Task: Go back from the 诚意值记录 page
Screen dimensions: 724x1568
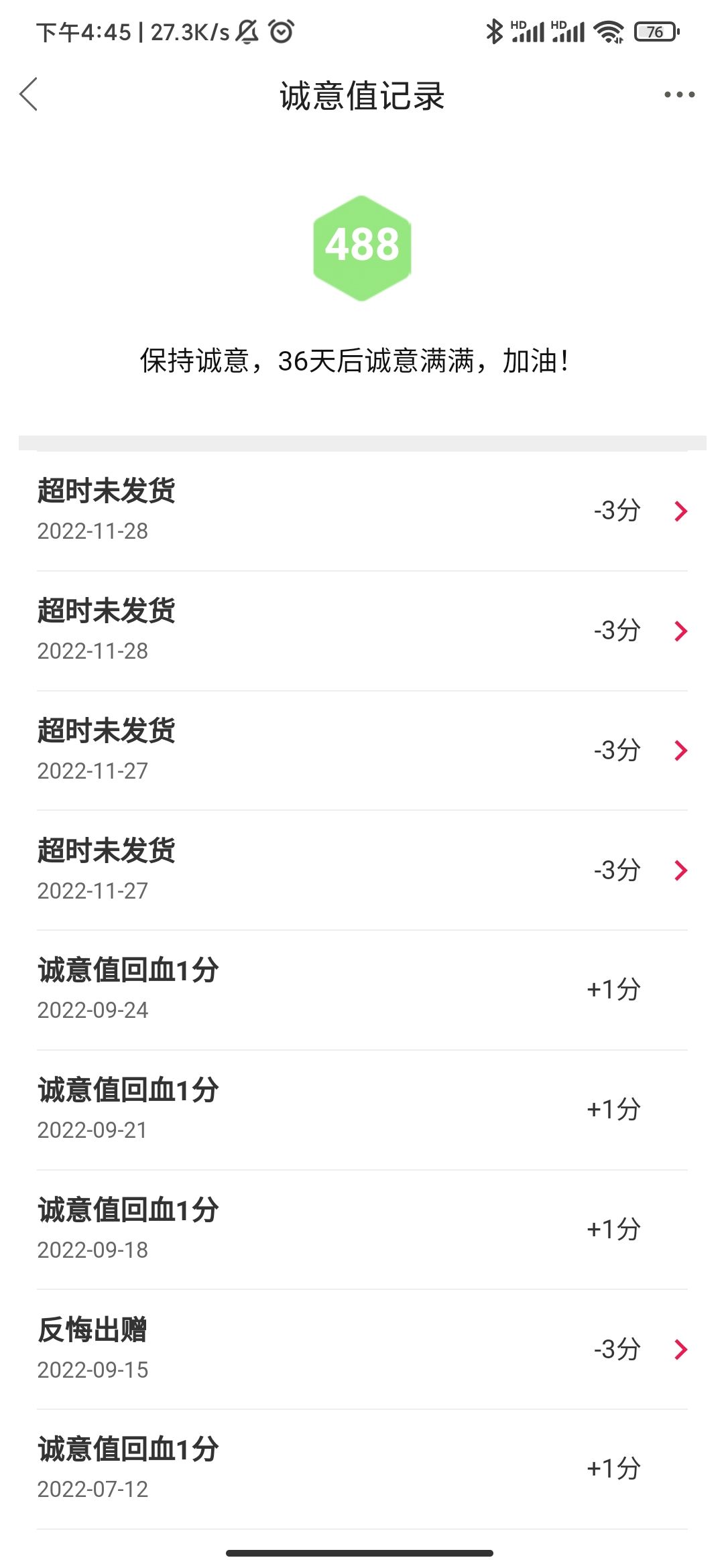Action: (x=29, y=94)
